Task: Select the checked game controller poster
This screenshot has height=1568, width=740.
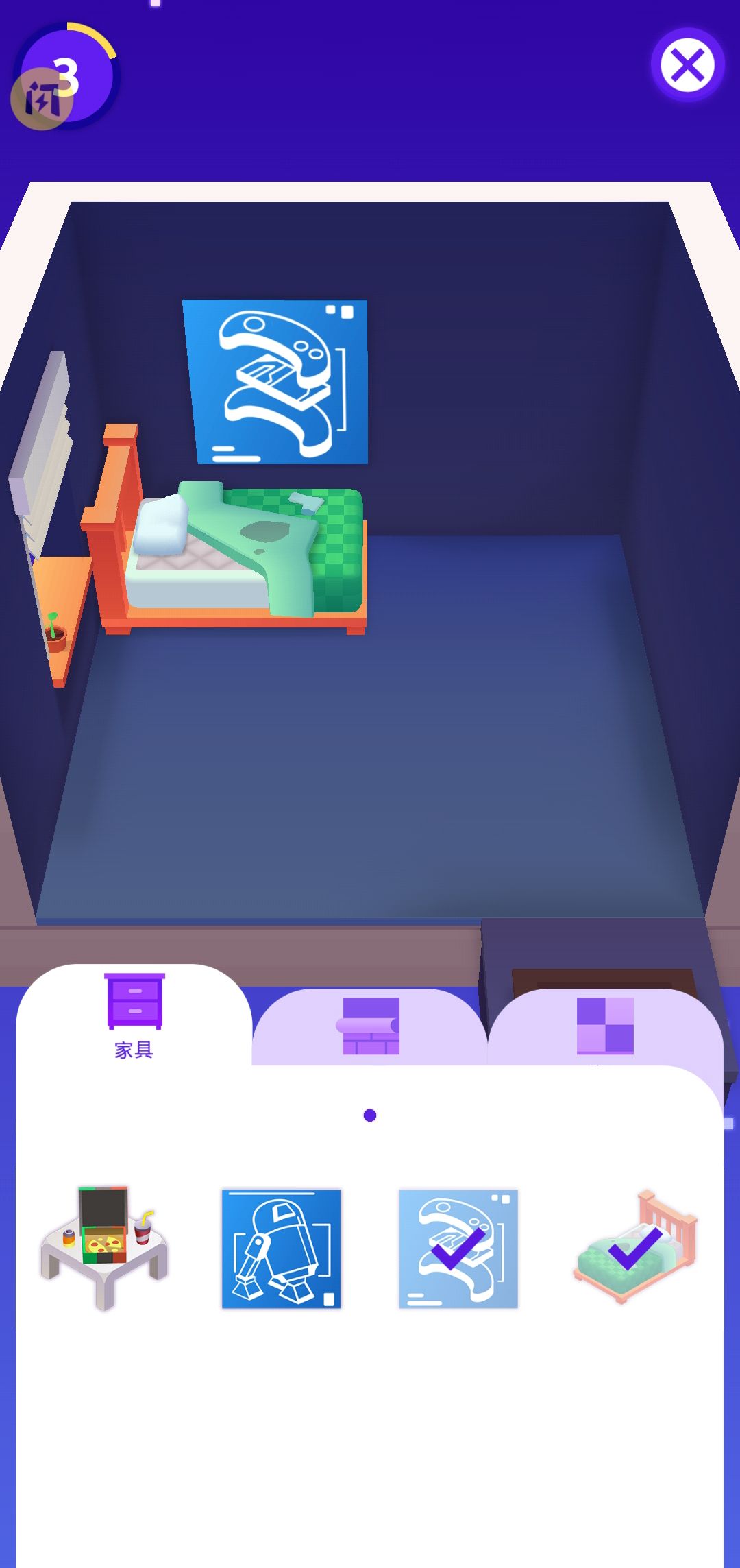Action: pyautogui.click(x=458, y=1249)
